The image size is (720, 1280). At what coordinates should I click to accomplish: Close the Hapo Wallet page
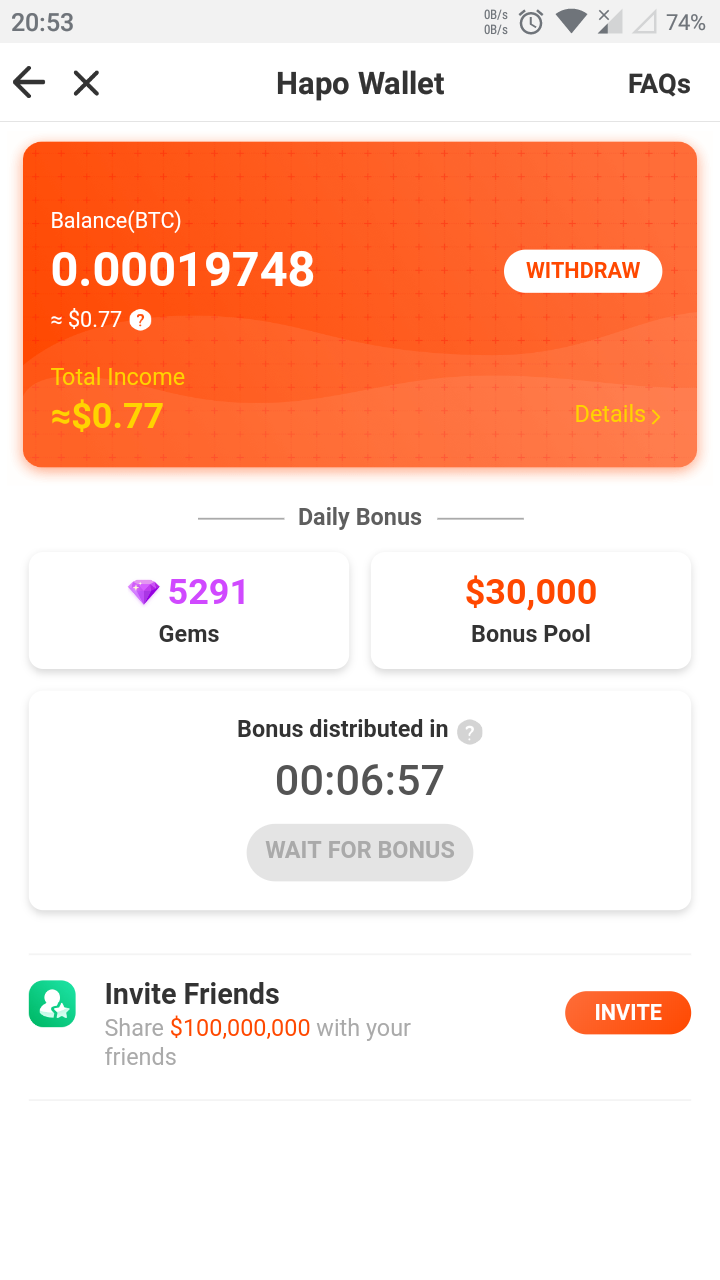click(87, 83)
